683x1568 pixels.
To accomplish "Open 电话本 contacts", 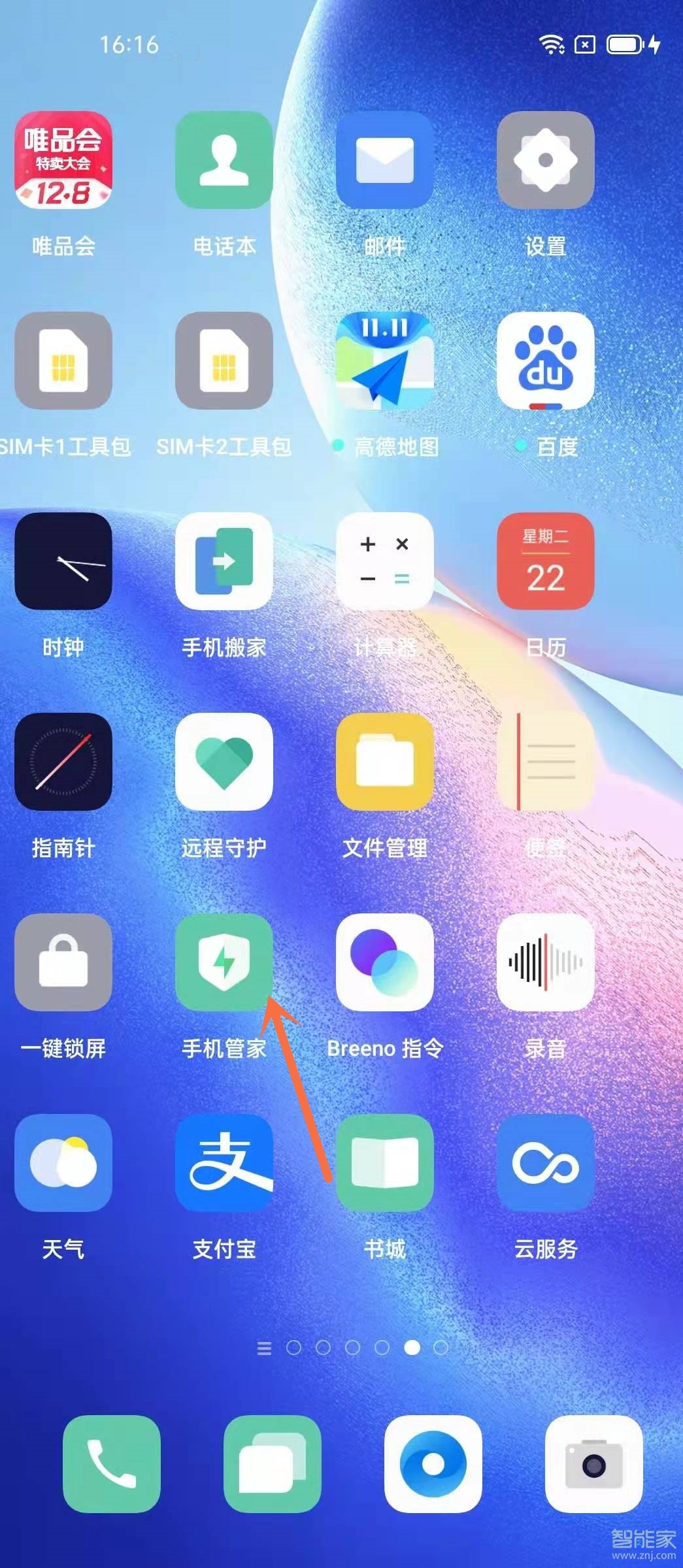I will pos(224,160).
